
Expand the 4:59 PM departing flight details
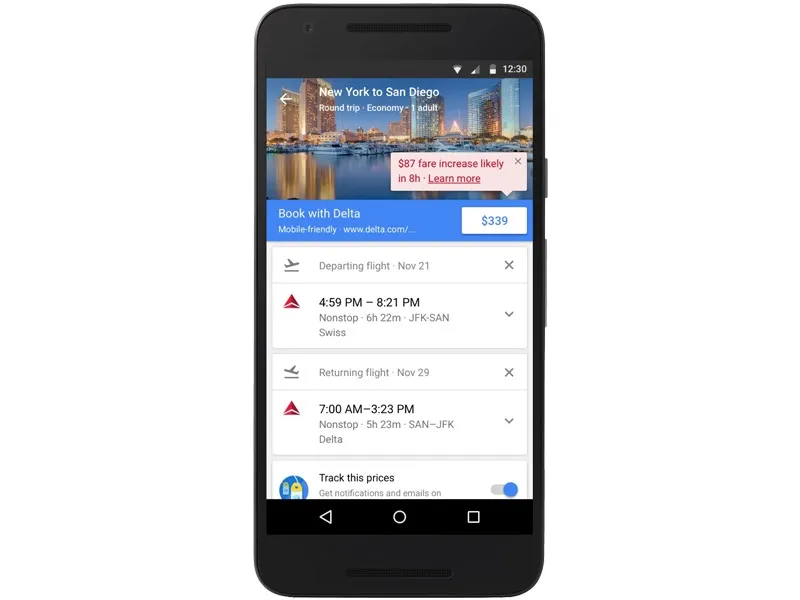509,314
